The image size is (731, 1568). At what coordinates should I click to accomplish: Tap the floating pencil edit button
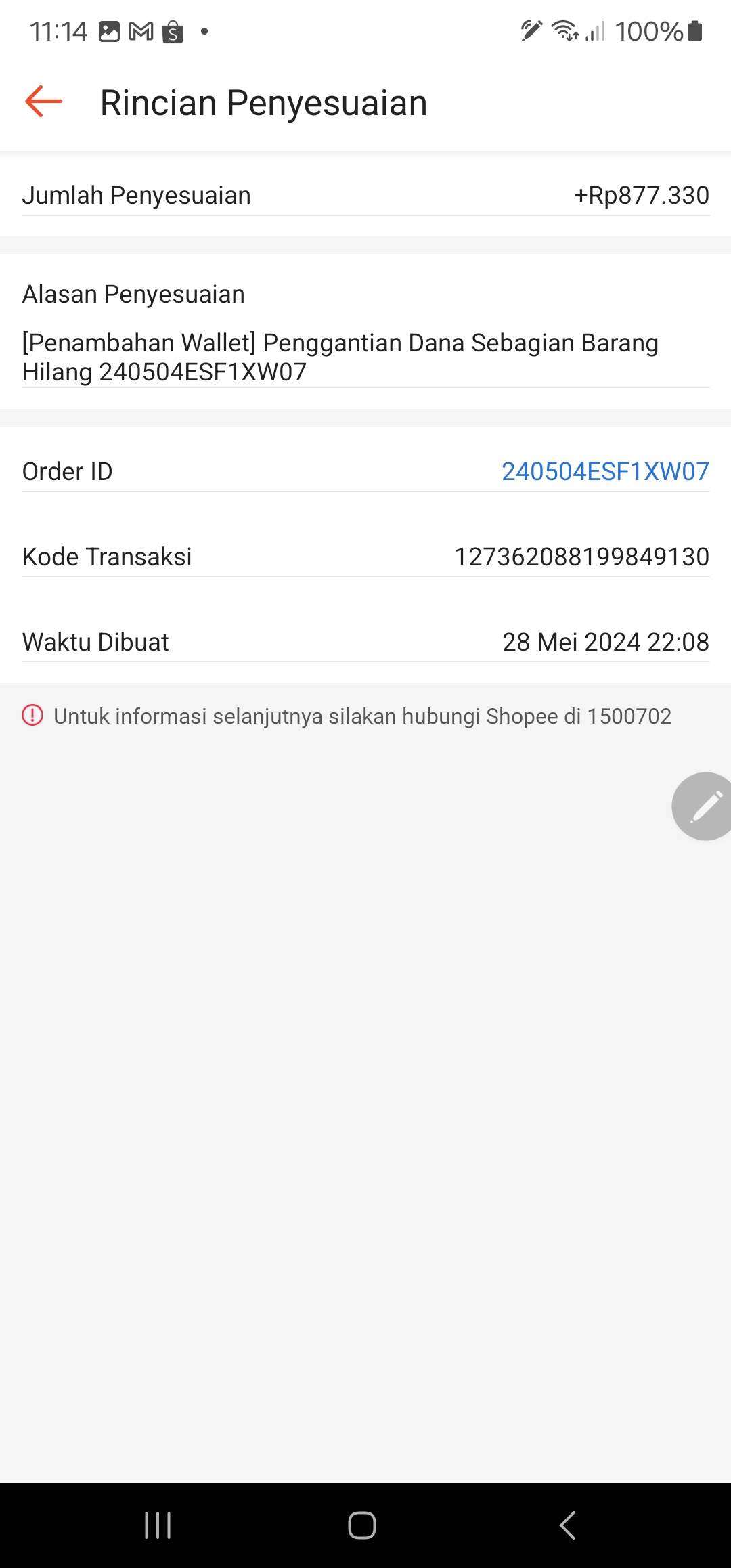tap(704, 806)
